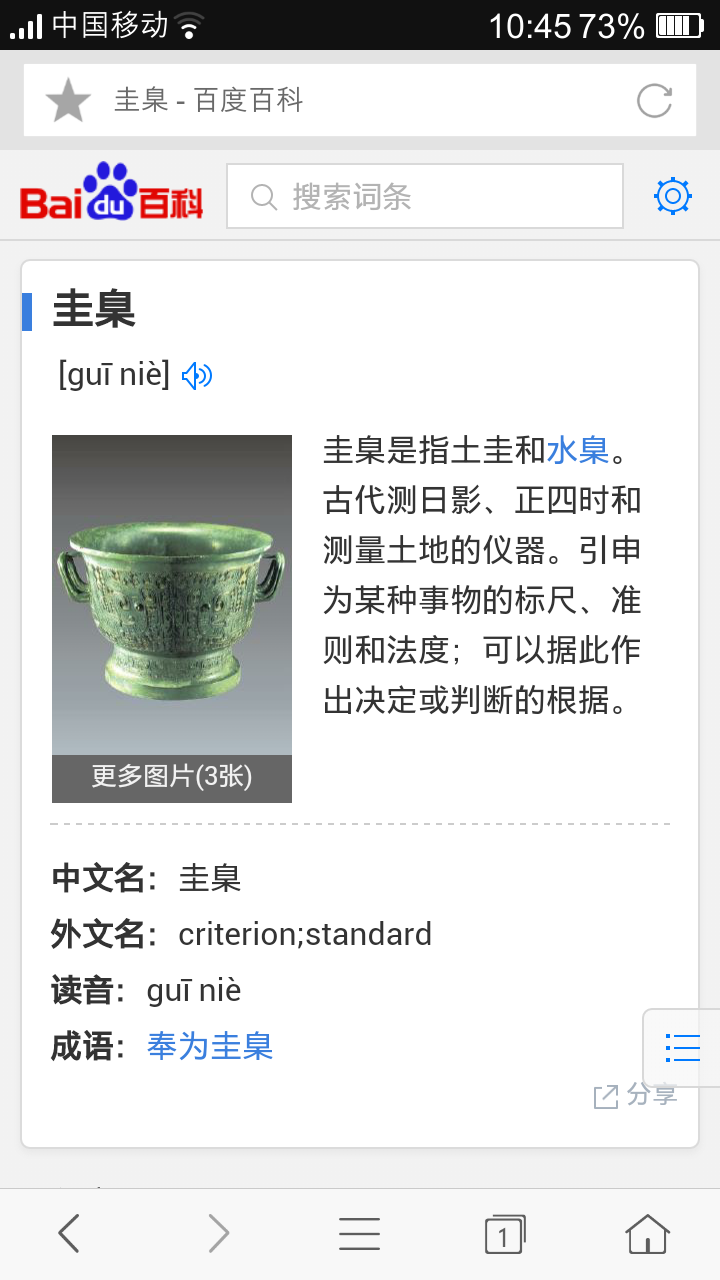Screen dimensions: 720x1280
Task: Tap the search magnifier in the search box
Action: click(x=263, y=196)
